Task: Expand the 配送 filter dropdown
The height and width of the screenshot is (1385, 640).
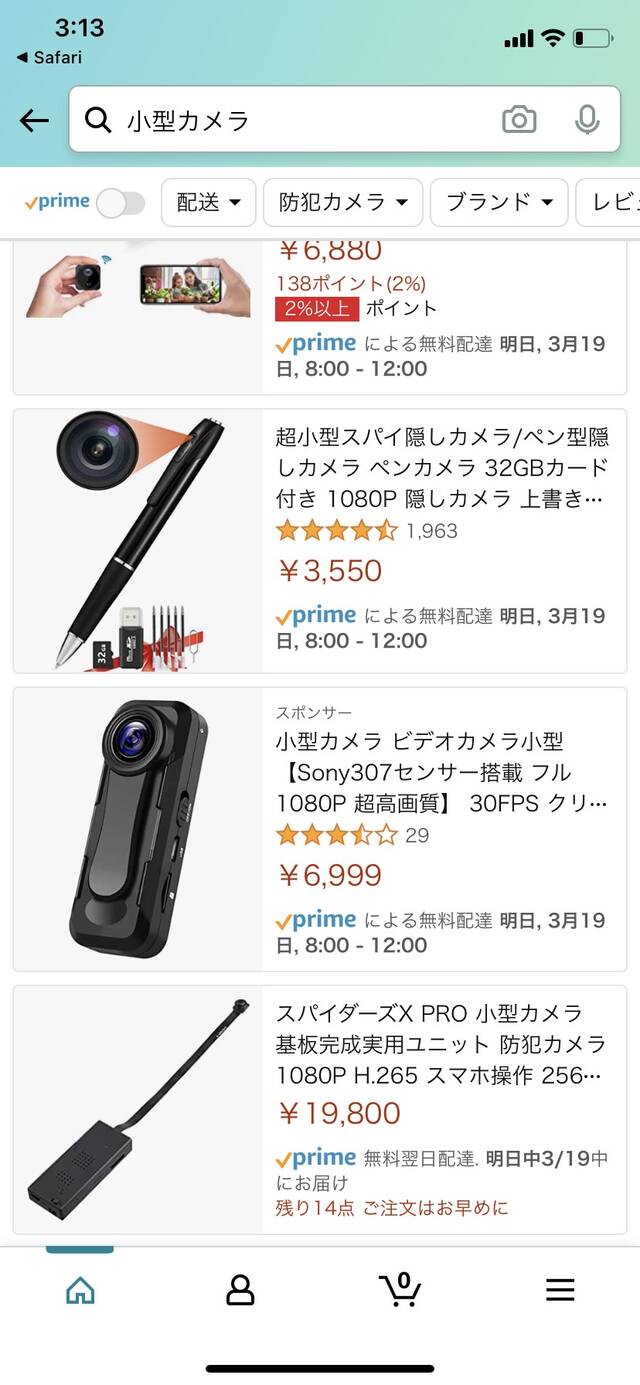Action: (x=209, y=203)
